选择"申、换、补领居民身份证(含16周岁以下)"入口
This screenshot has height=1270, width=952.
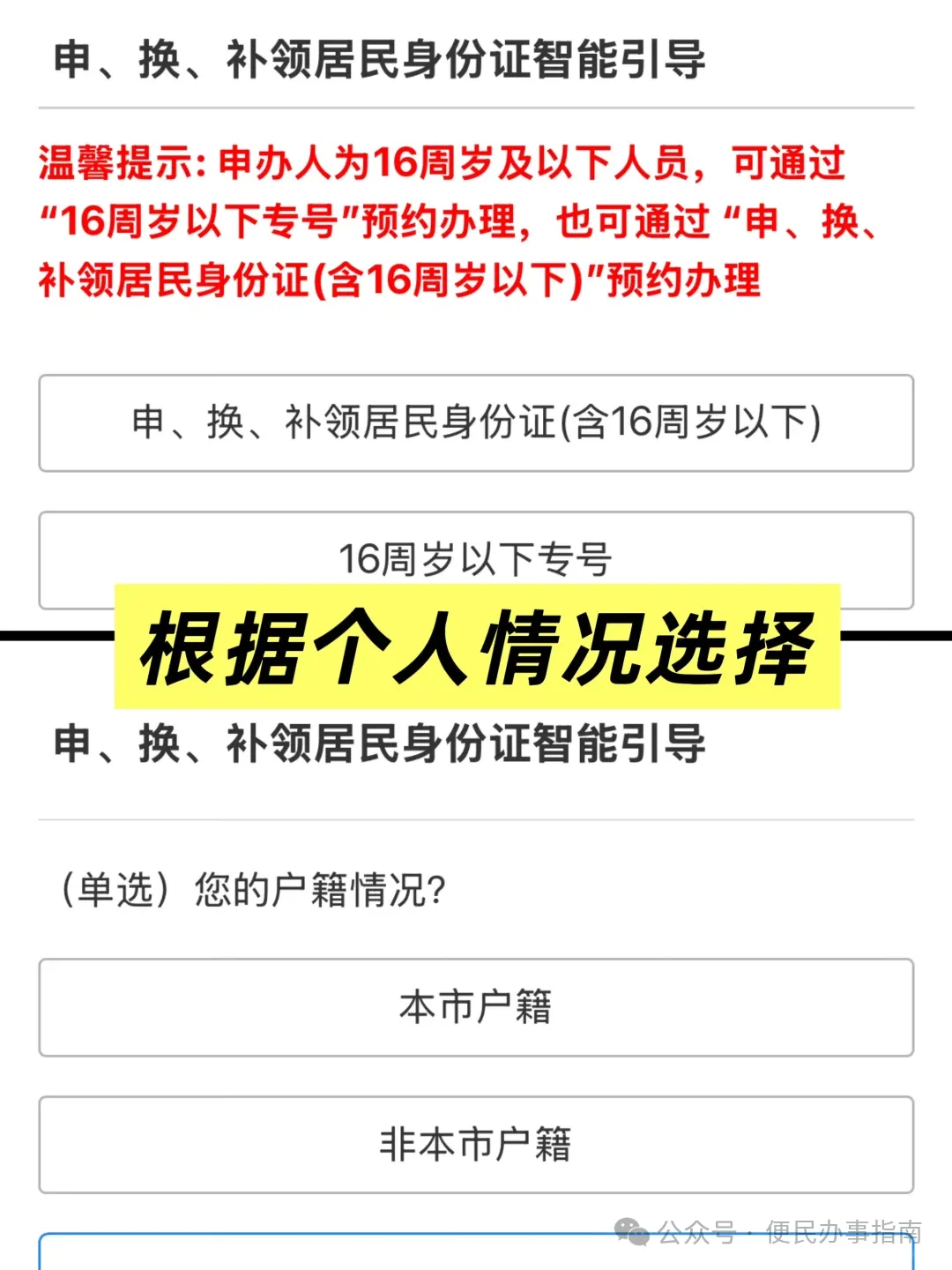476,423
